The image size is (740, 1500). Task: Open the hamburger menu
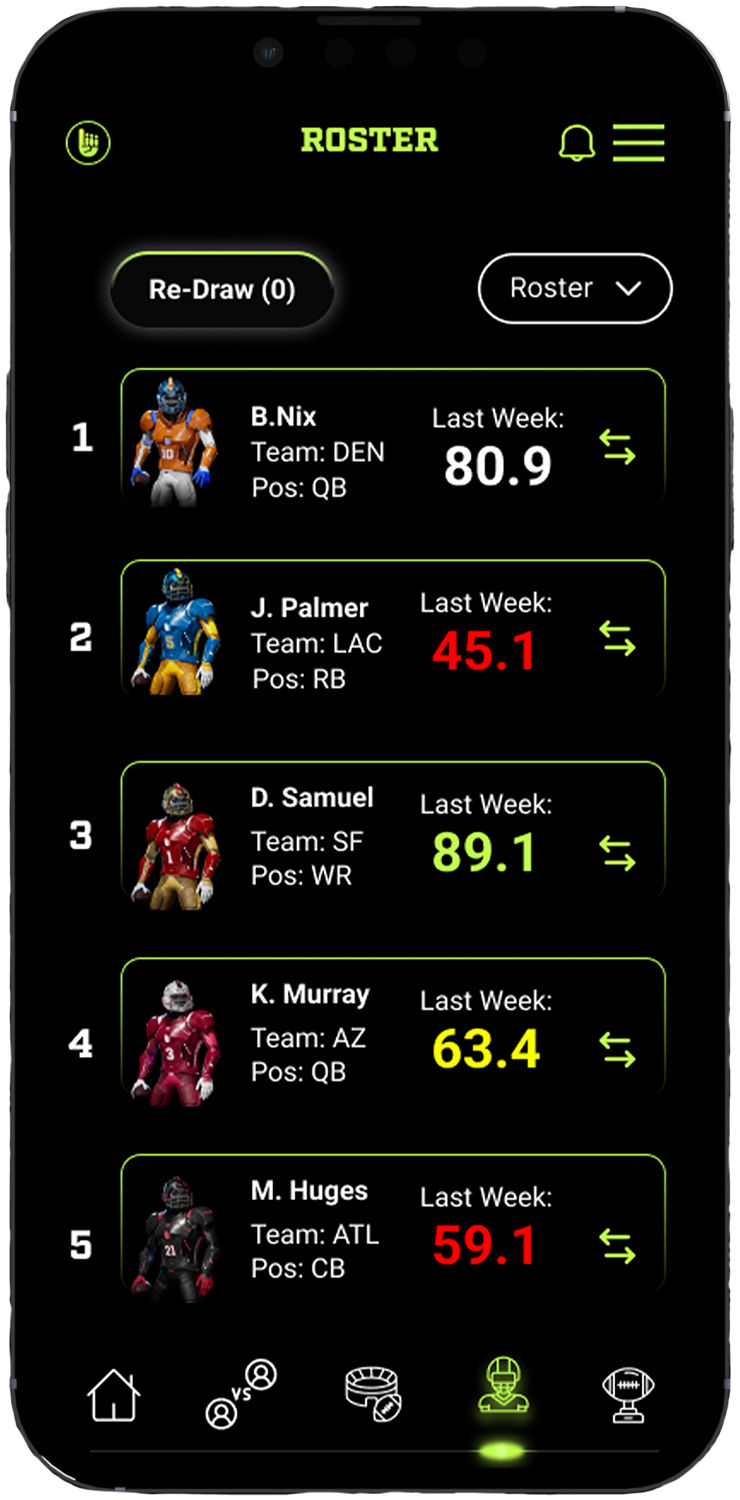[x=639, y=143]
